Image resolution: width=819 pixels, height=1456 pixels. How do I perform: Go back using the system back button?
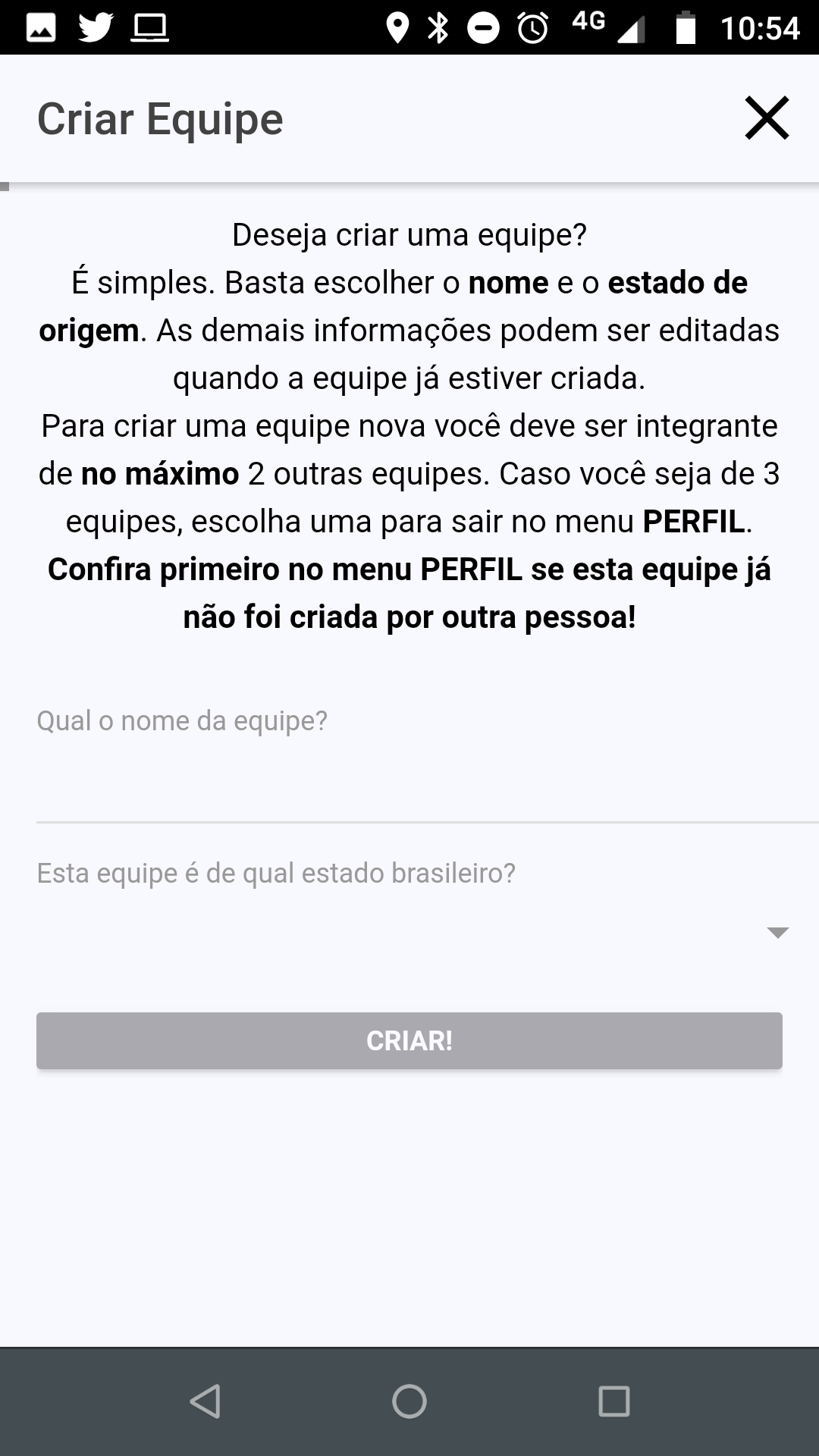click(x=205, y=1401)
